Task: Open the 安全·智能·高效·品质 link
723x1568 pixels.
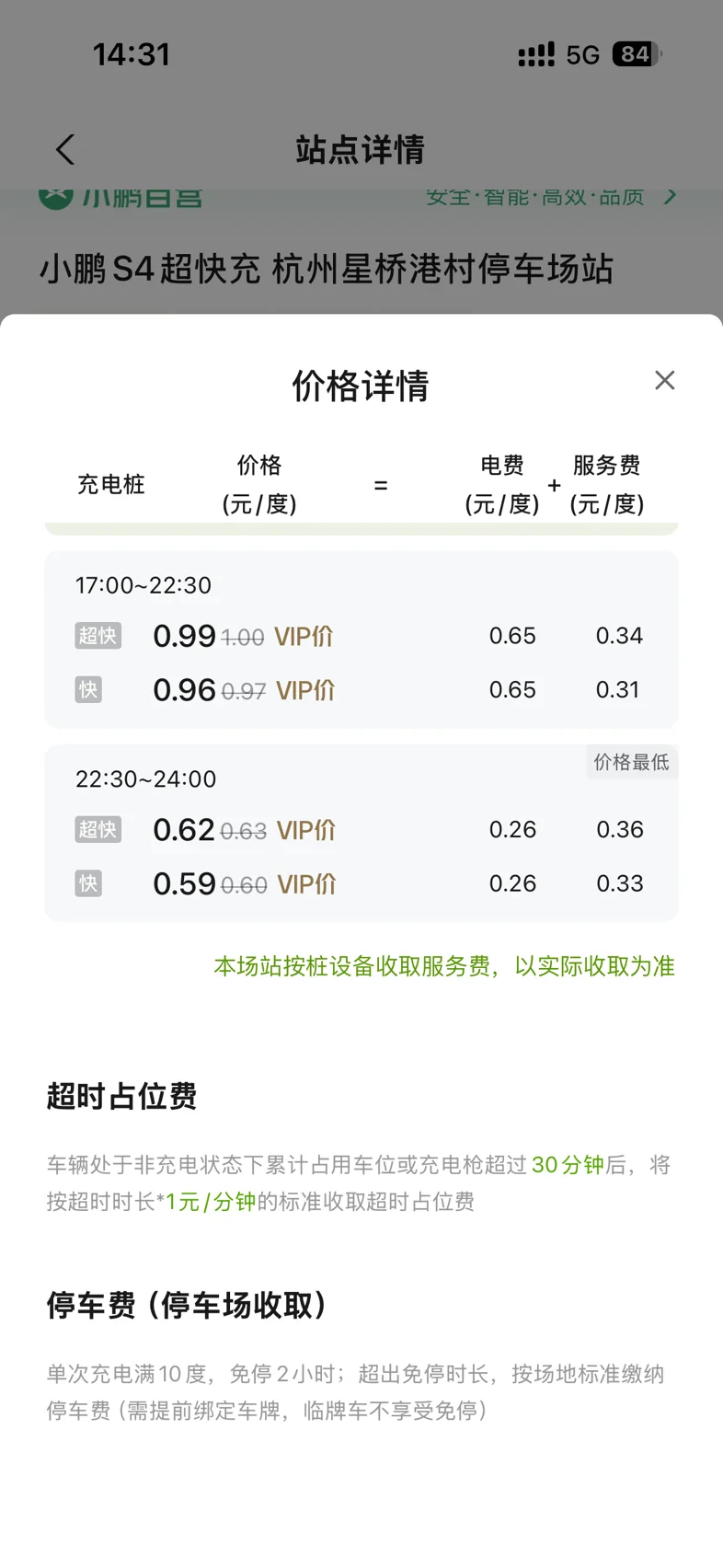Action: point(551,197)
